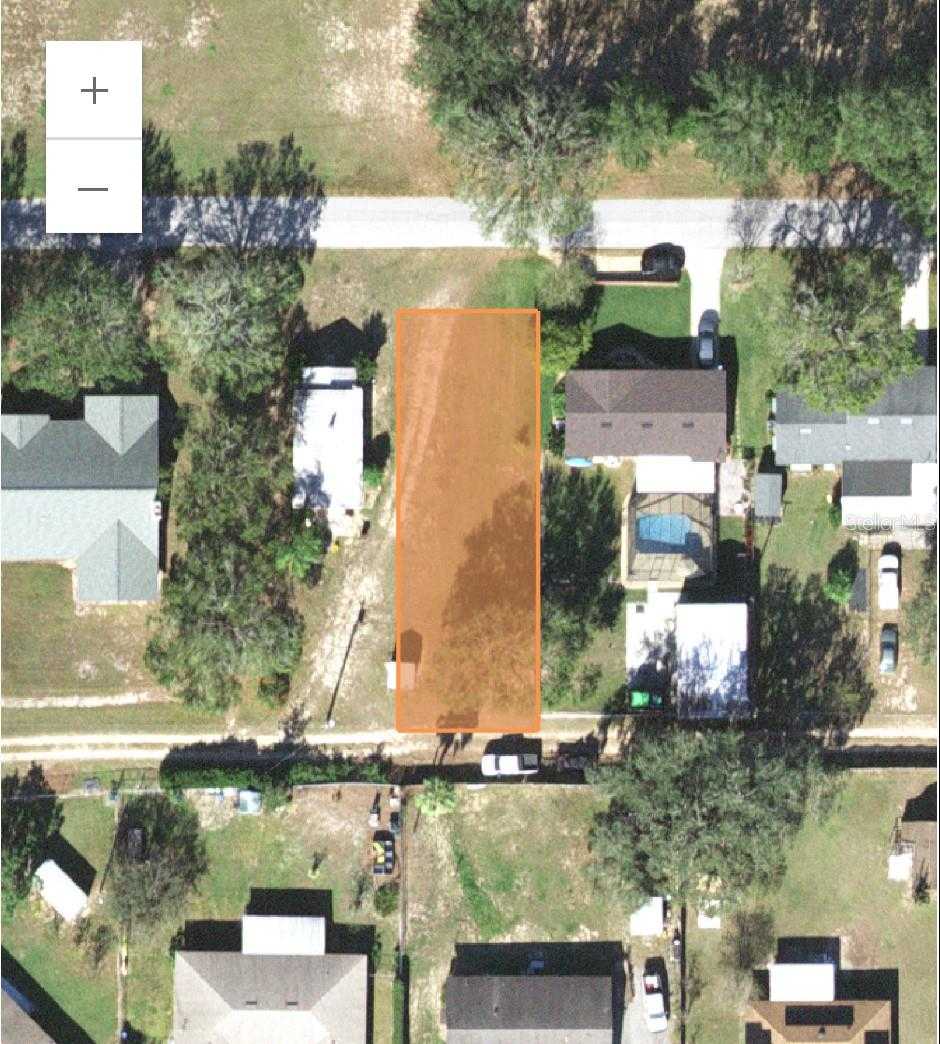This screenshot has width=940, height=1044.
Task: Click the zoom in plus icon
Action: pyautogui.click(x=93, y=90)
